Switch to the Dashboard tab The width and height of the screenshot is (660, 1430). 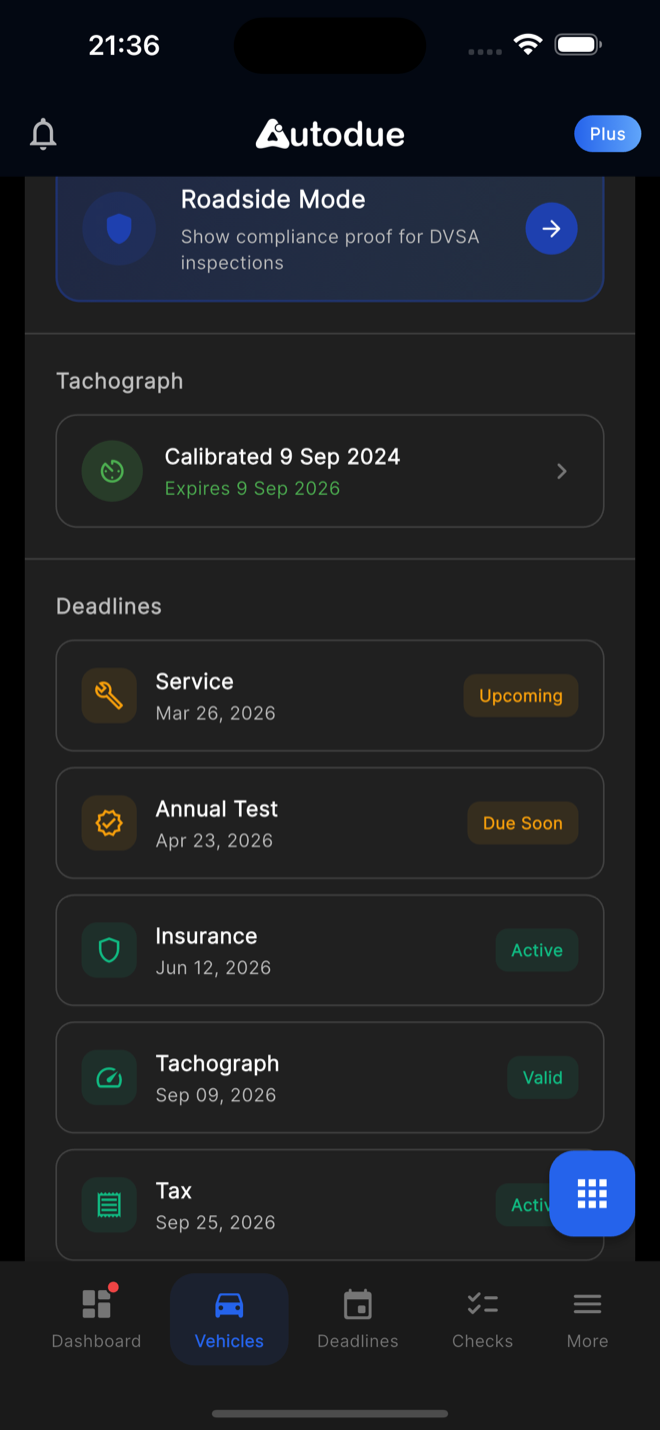tap(96, 1318)
